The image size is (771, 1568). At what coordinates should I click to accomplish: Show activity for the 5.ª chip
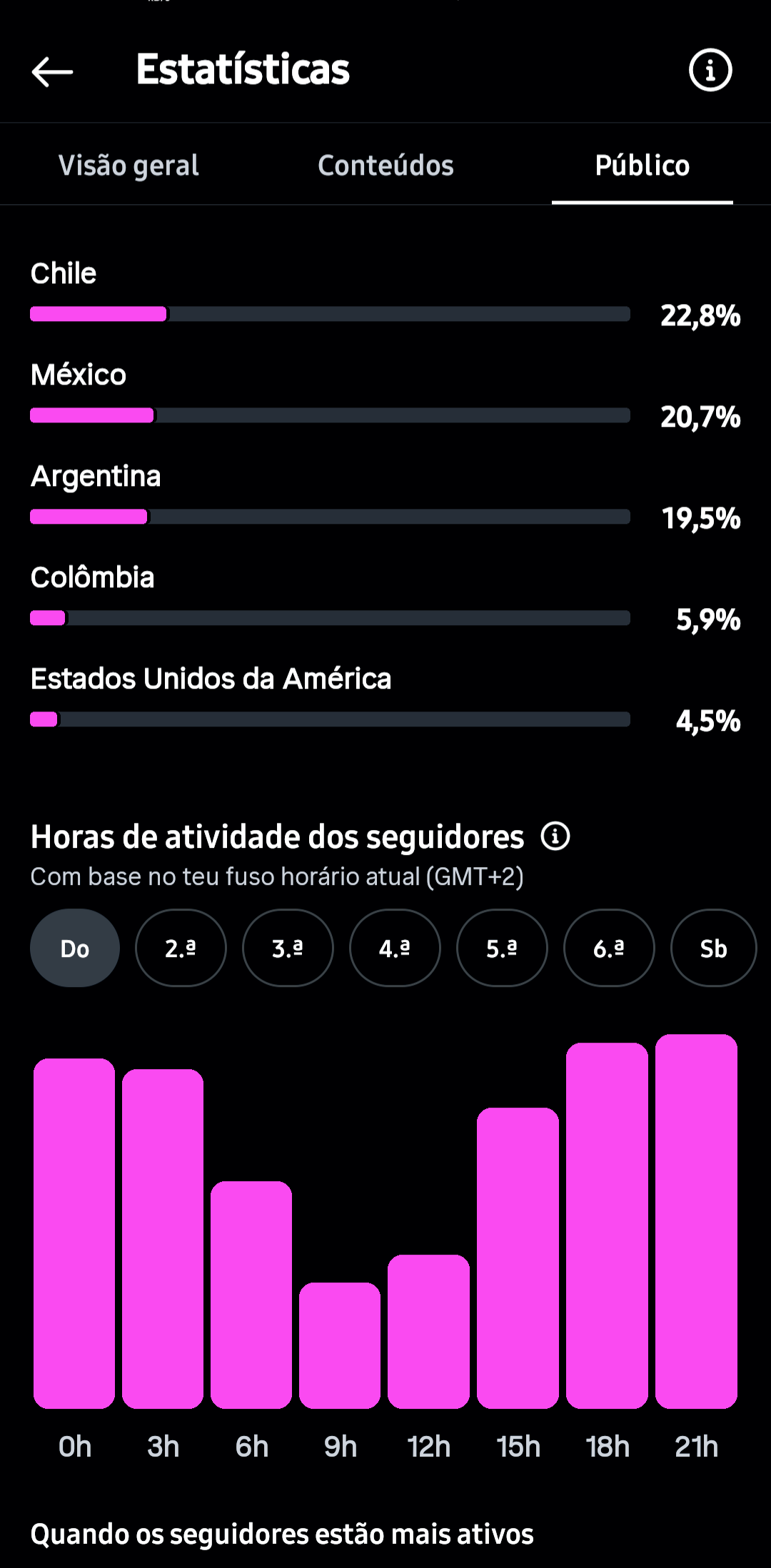tap(502, 948)
